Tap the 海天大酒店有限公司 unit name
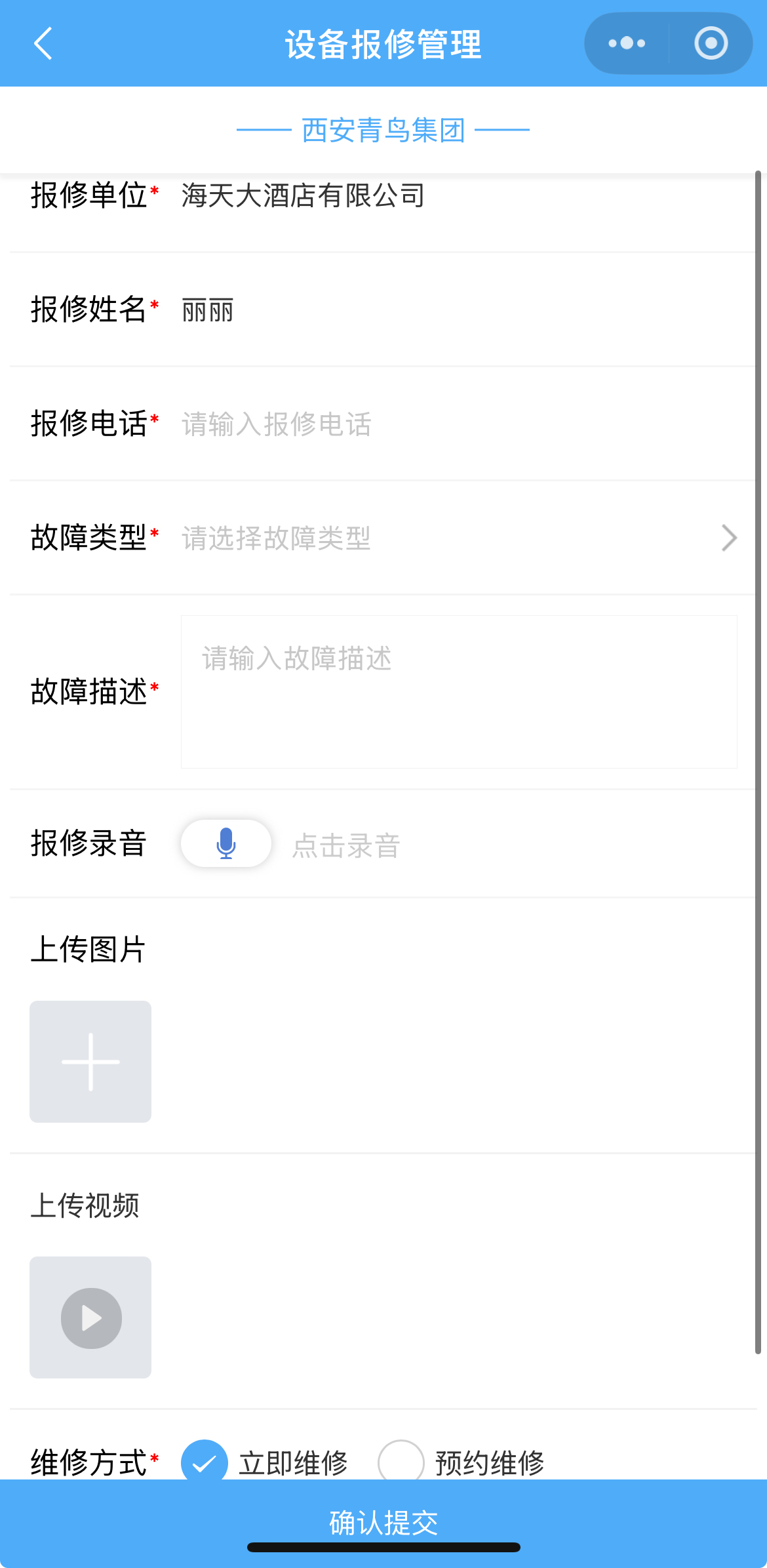Screen dimensions: 767x1568 pos(301,195)
